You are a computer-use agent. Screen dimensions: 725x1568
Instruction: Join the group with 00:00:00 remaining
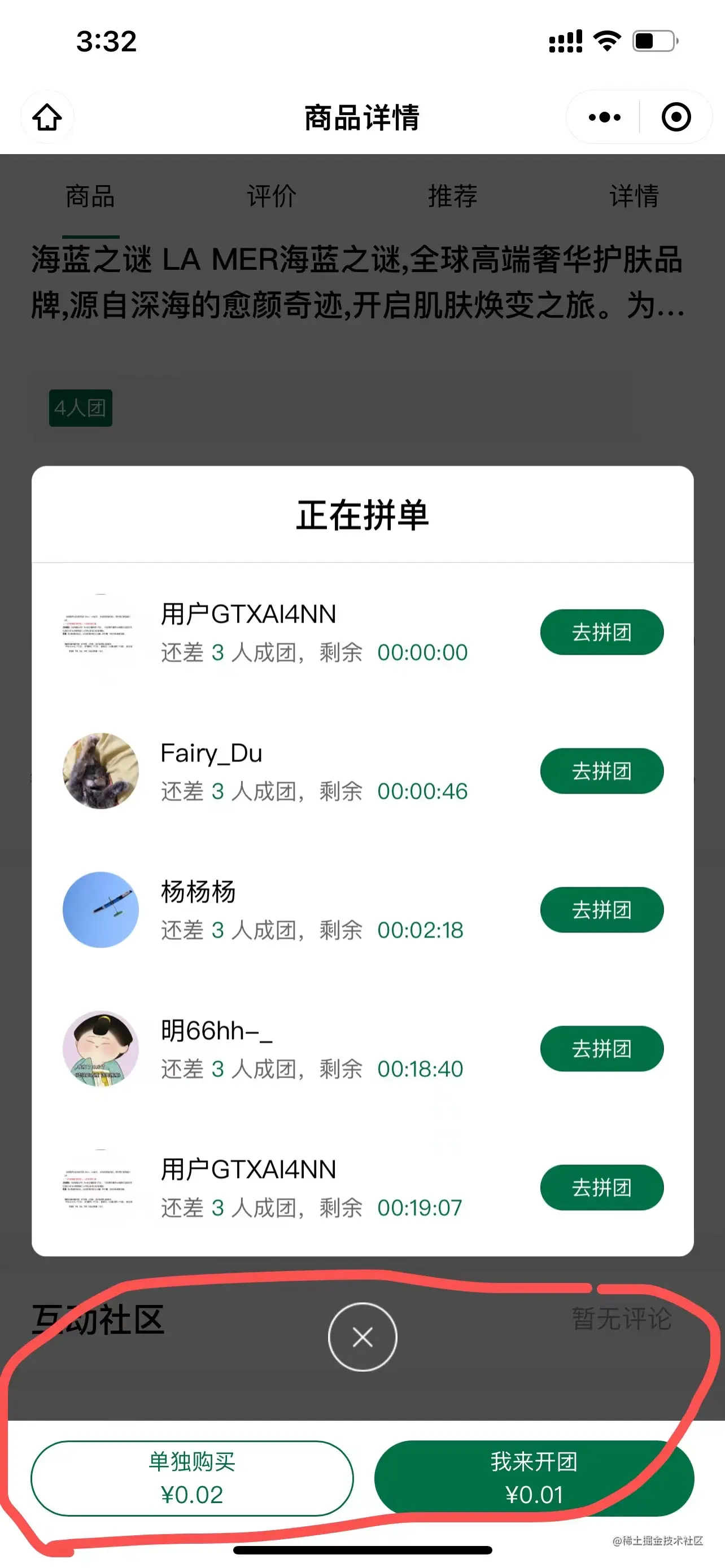601,632
